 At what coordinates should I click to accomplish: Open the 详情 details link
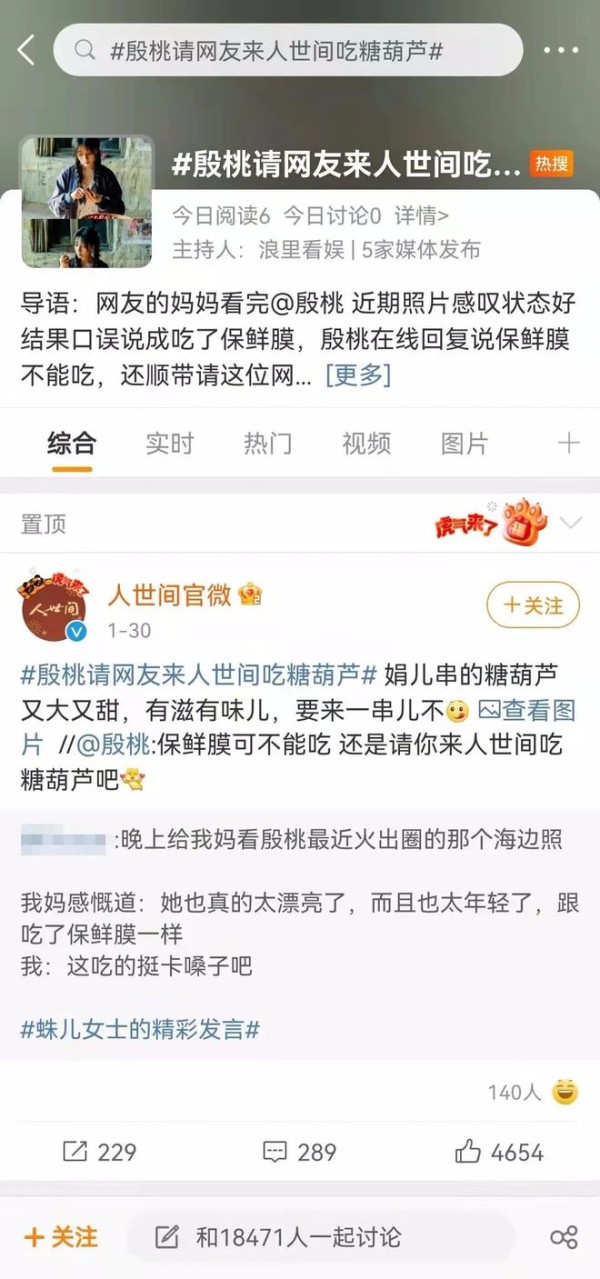tap(421, 215)
